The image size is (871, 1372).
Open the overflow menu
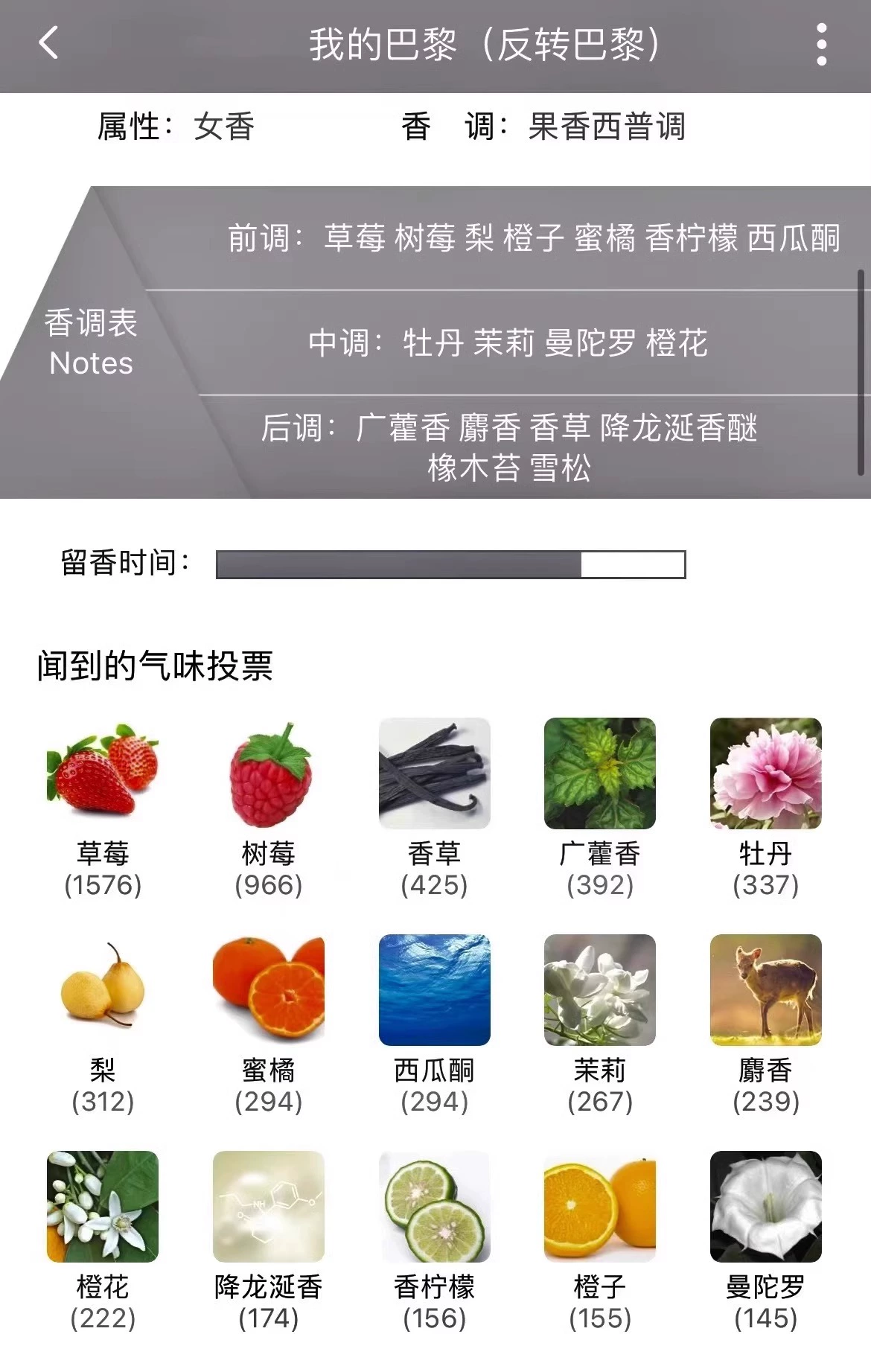[821, 45]
